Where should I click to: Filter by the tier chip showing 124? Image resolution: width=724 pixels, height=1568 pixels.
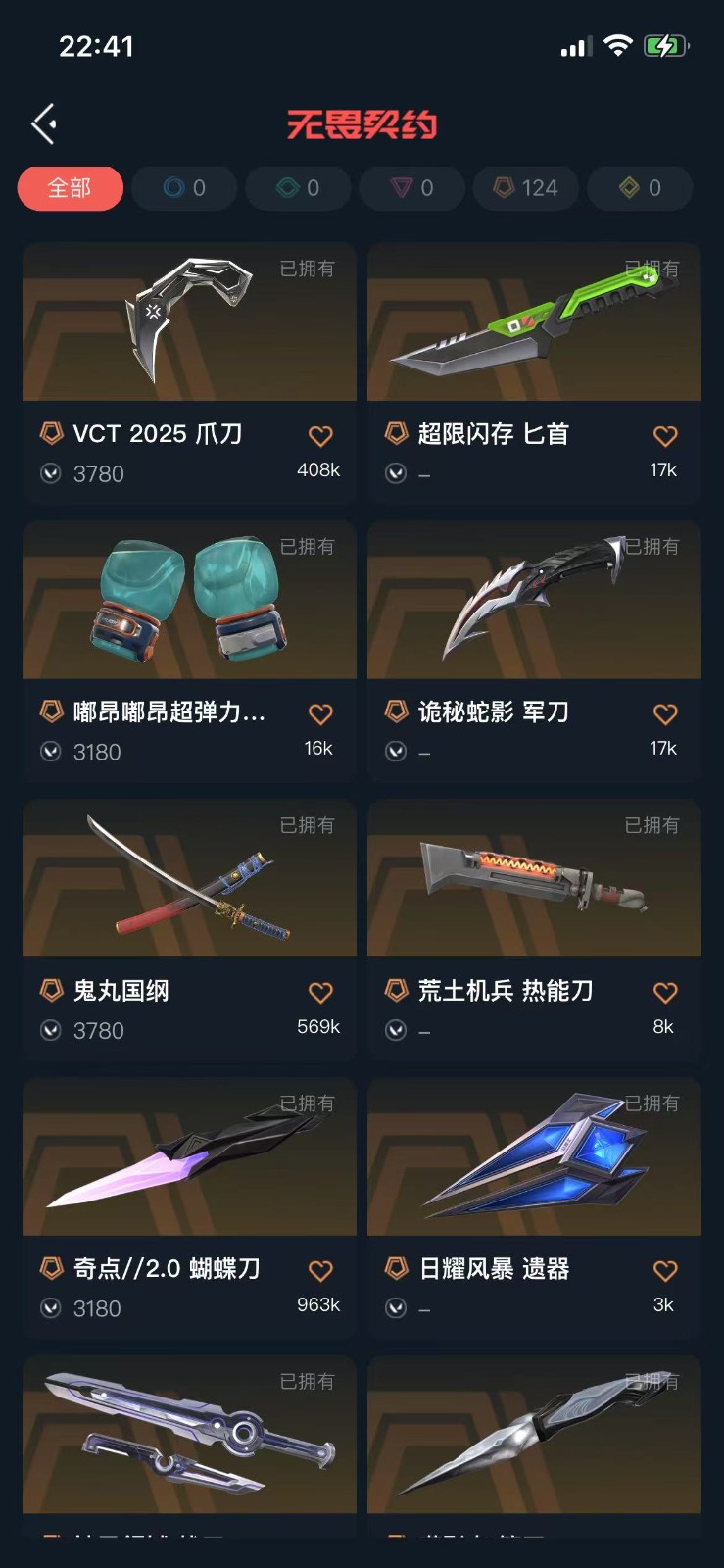[525, 188]
